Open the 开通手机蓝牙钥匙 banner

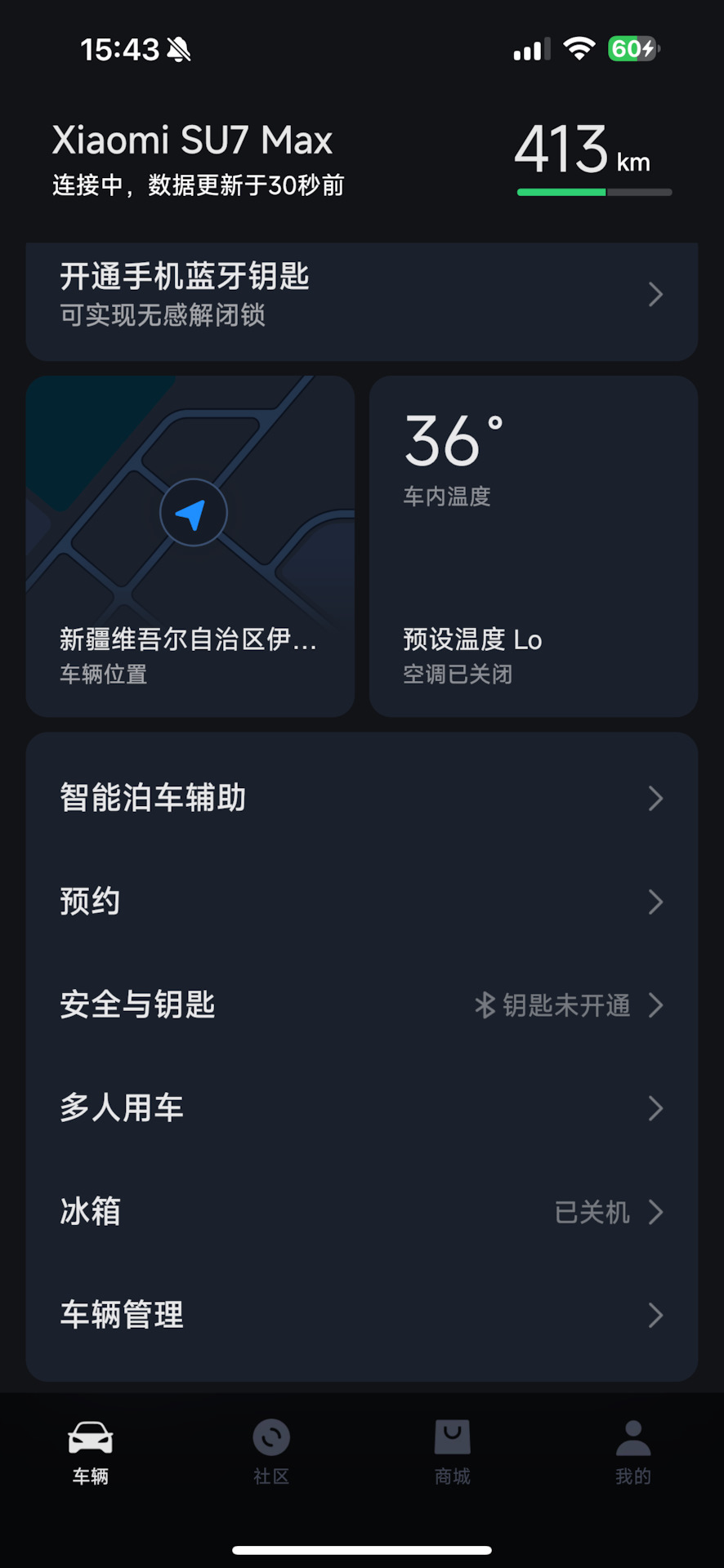coord(361,296)
